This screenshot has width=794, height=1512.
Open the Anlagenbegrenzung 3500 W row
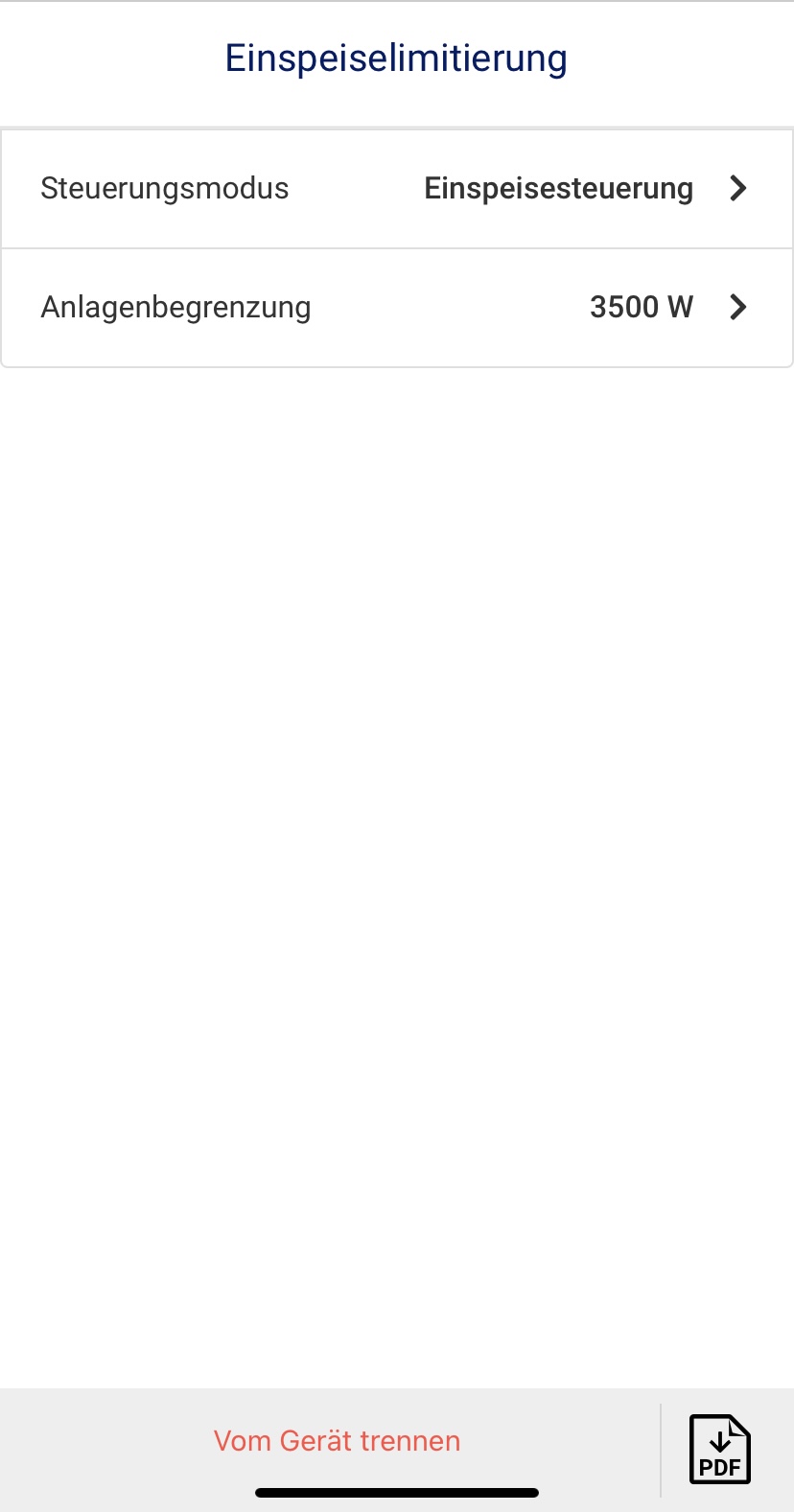pos(397,308)
